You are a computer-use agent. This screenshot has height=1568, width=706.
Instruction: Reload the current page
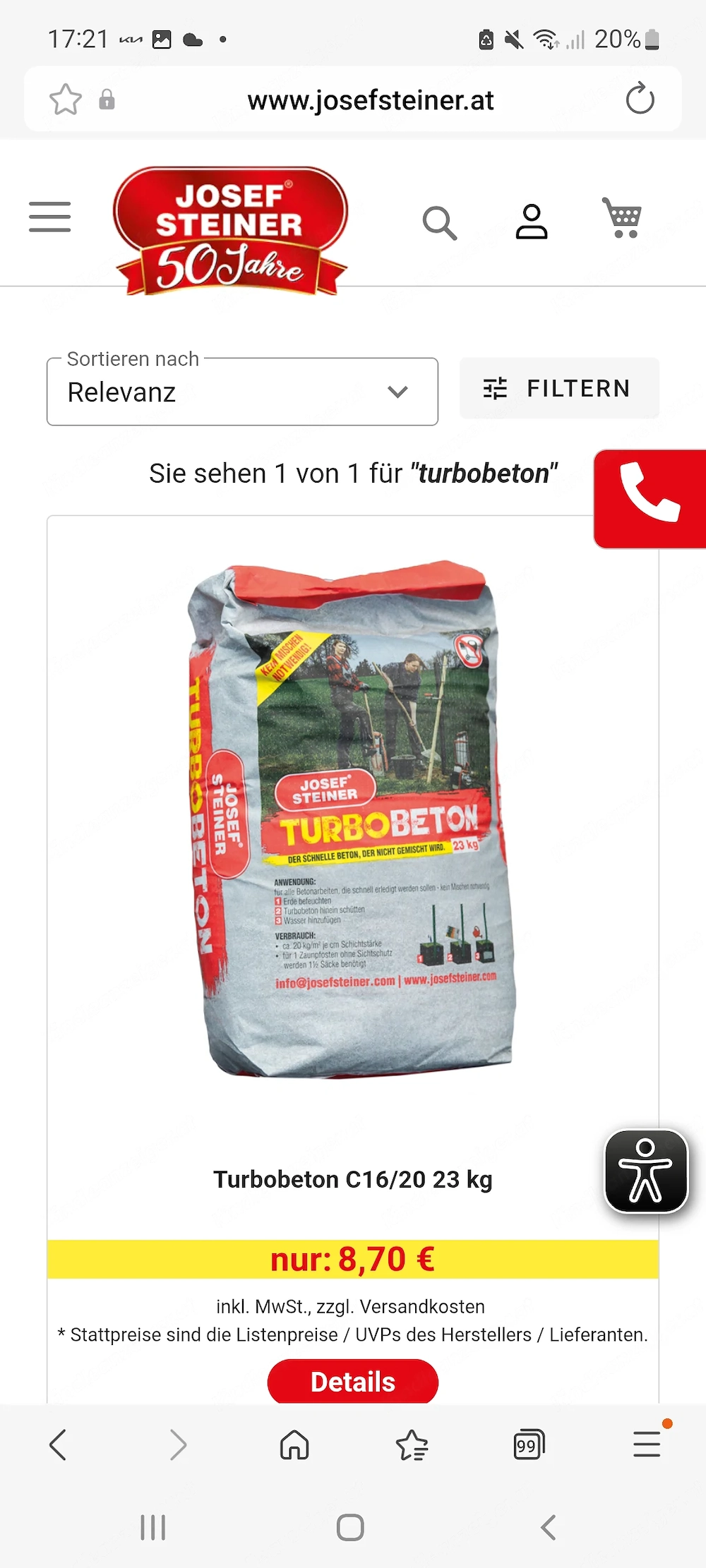[639, 99]
